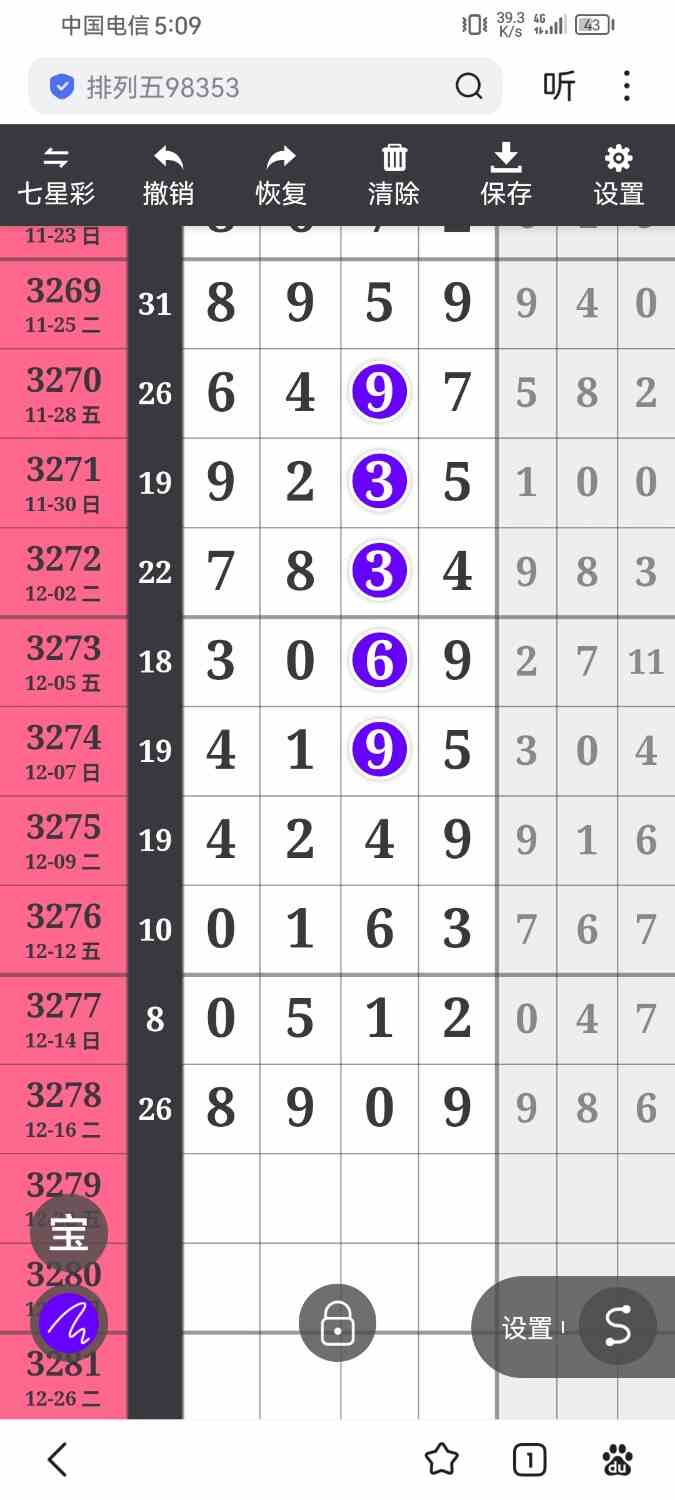
Task: Redo with the 恢复 button
Action: click(281, 175)
